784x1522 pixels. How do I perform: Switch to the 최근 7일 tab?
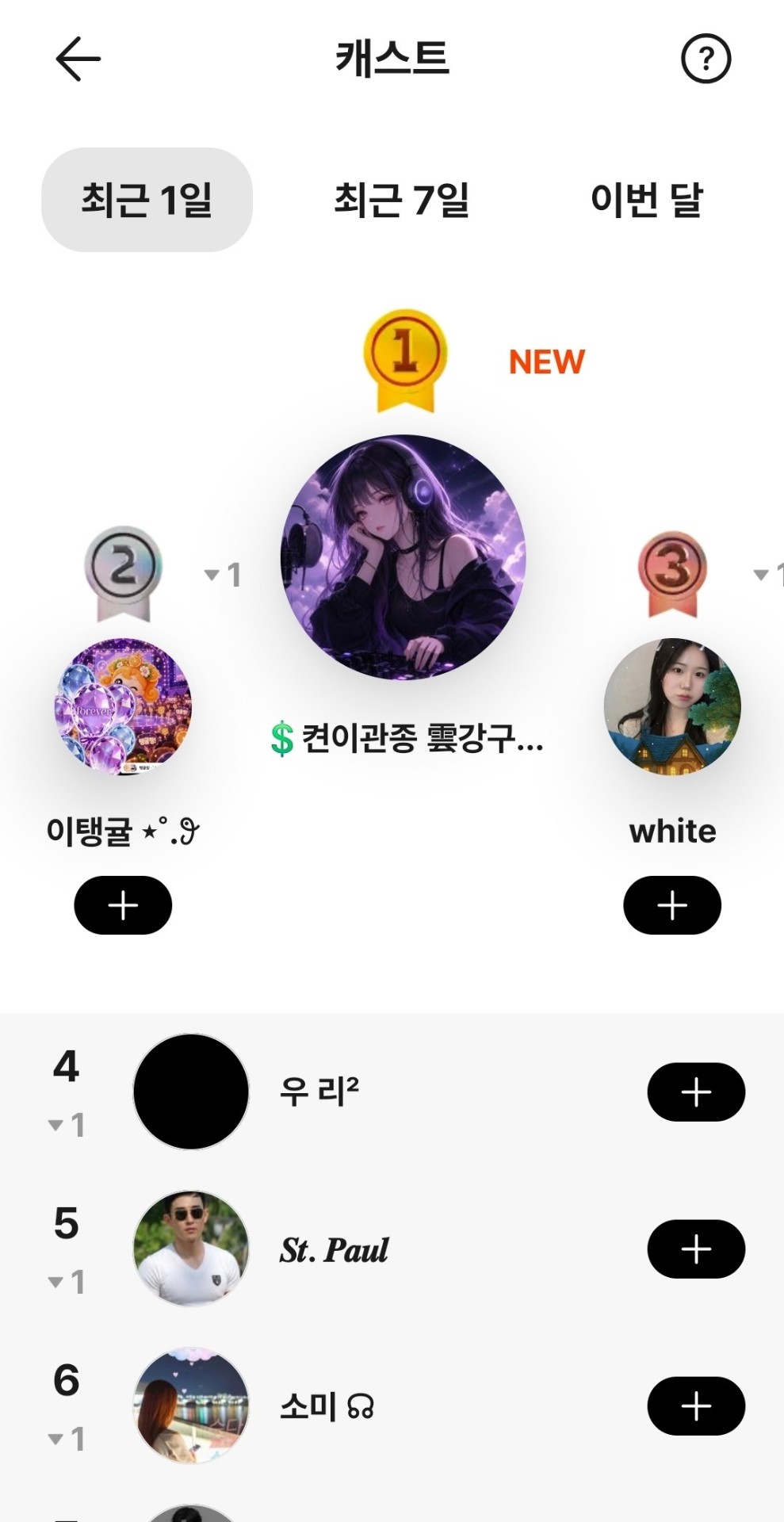401,200
